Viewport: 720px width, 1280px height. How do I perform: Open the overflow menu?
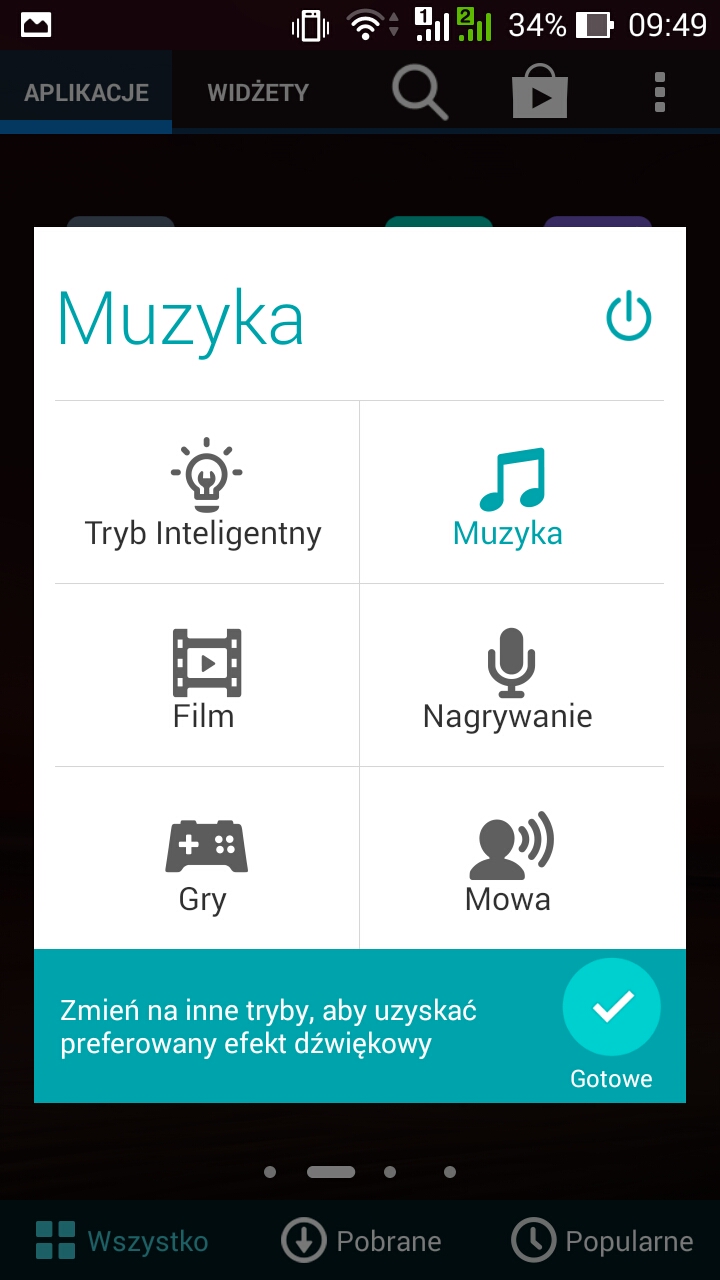pyautogui.click(x=659, y=92)
